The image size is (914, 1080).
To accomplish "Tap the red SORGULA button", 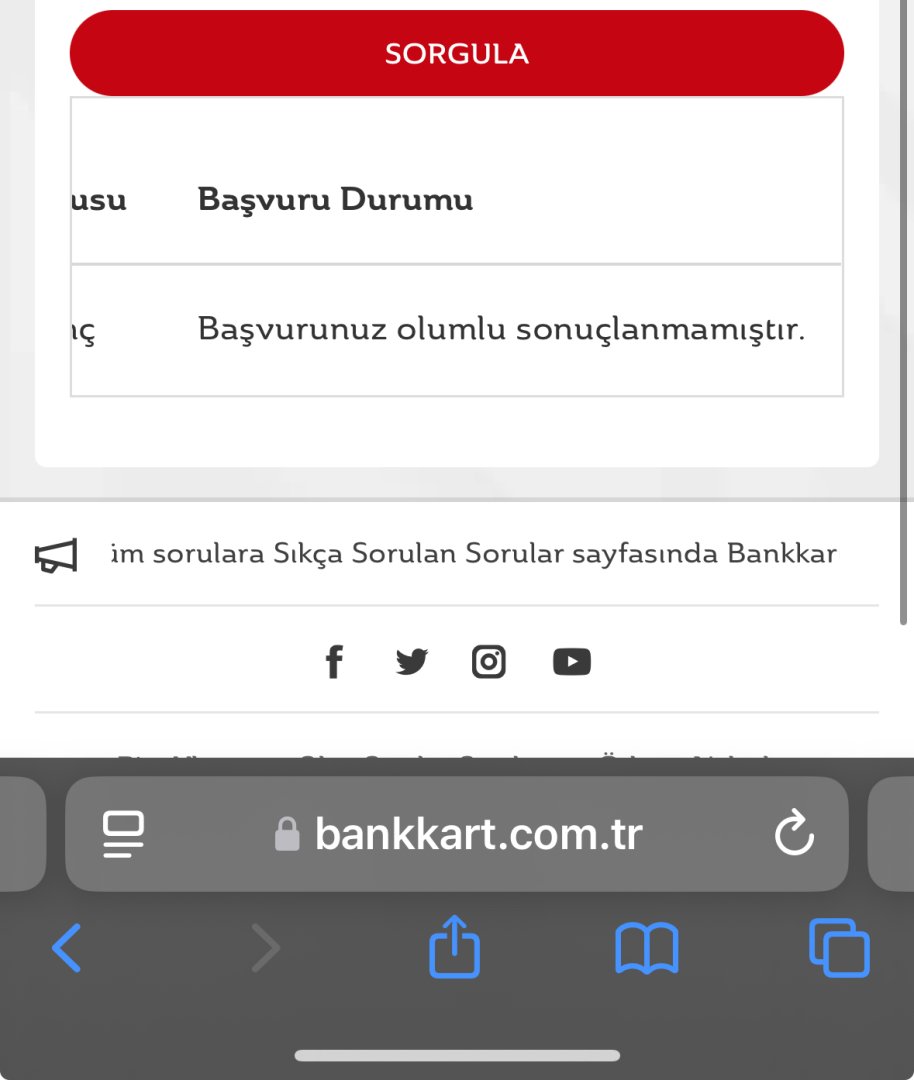I will [456, 53].
